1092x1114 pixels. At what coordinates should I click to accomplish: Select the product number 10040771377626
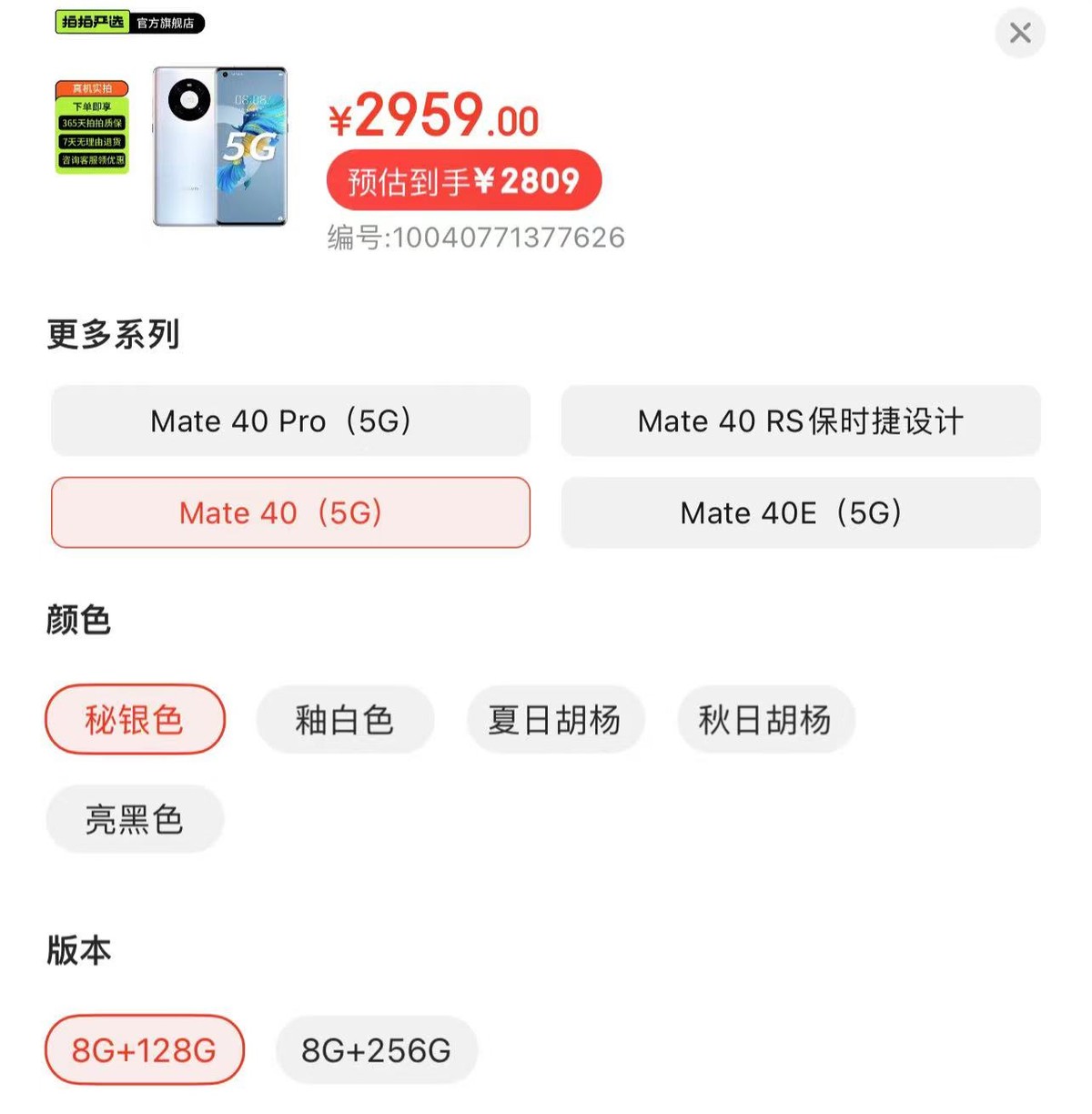(x=477, y=237)
